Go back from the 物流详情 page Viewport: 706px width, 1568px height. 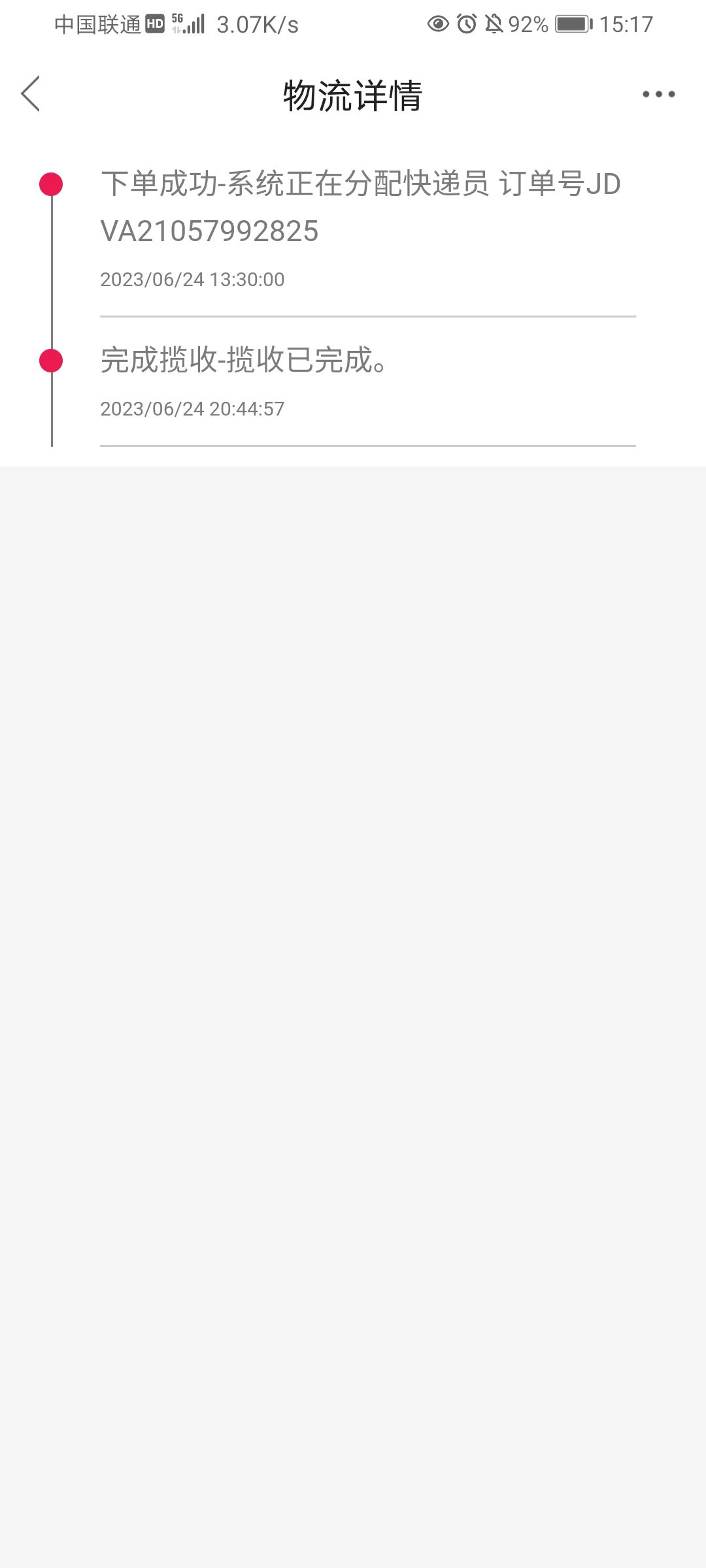tap(31, 94)
